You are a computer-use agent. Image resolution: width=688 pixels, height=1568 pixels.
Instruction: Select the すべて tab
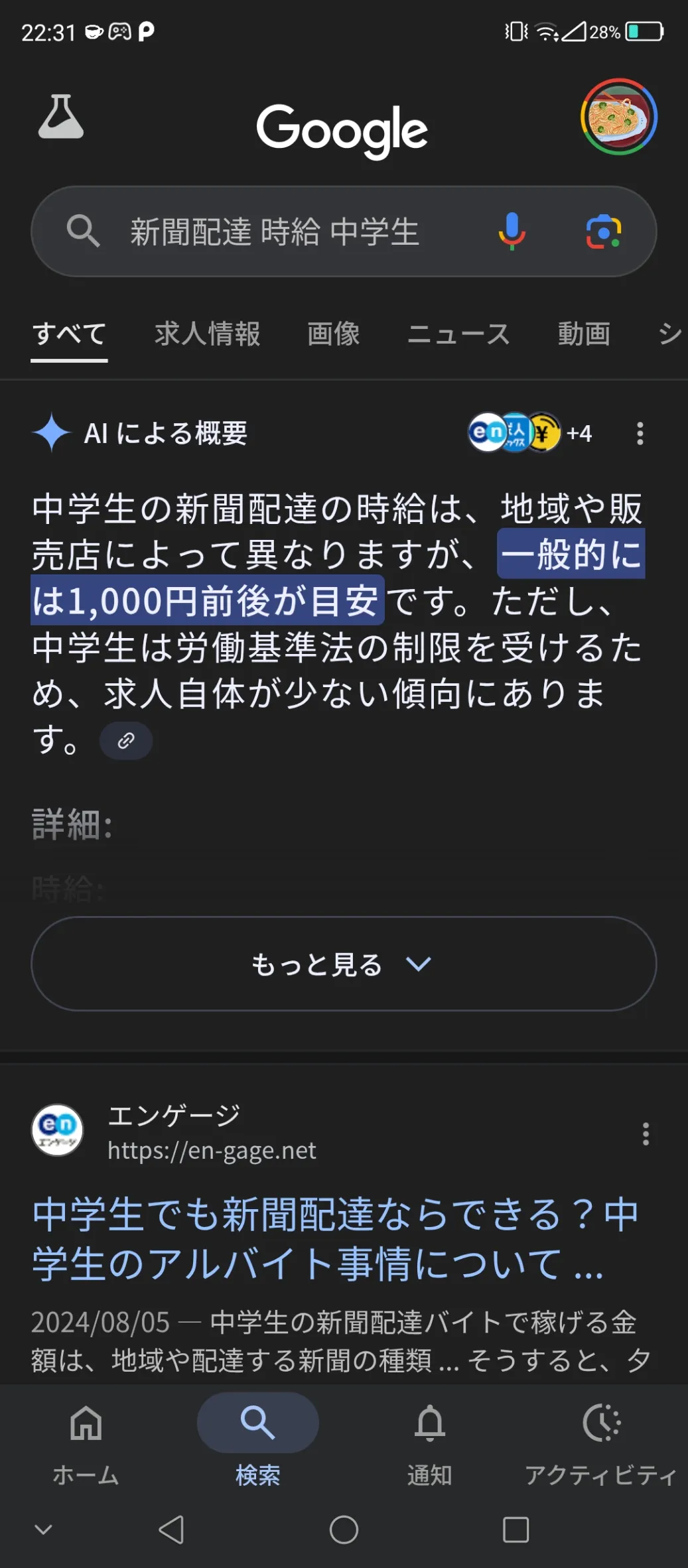click(69, 334)
